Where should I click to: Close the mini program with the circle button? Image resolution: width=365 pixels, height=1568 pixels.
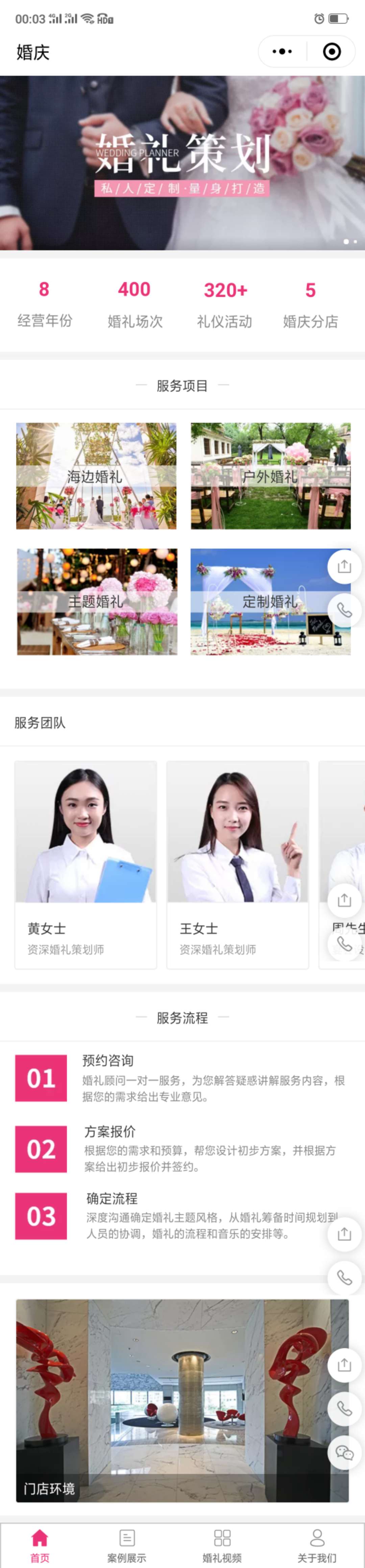click(332, 52)
